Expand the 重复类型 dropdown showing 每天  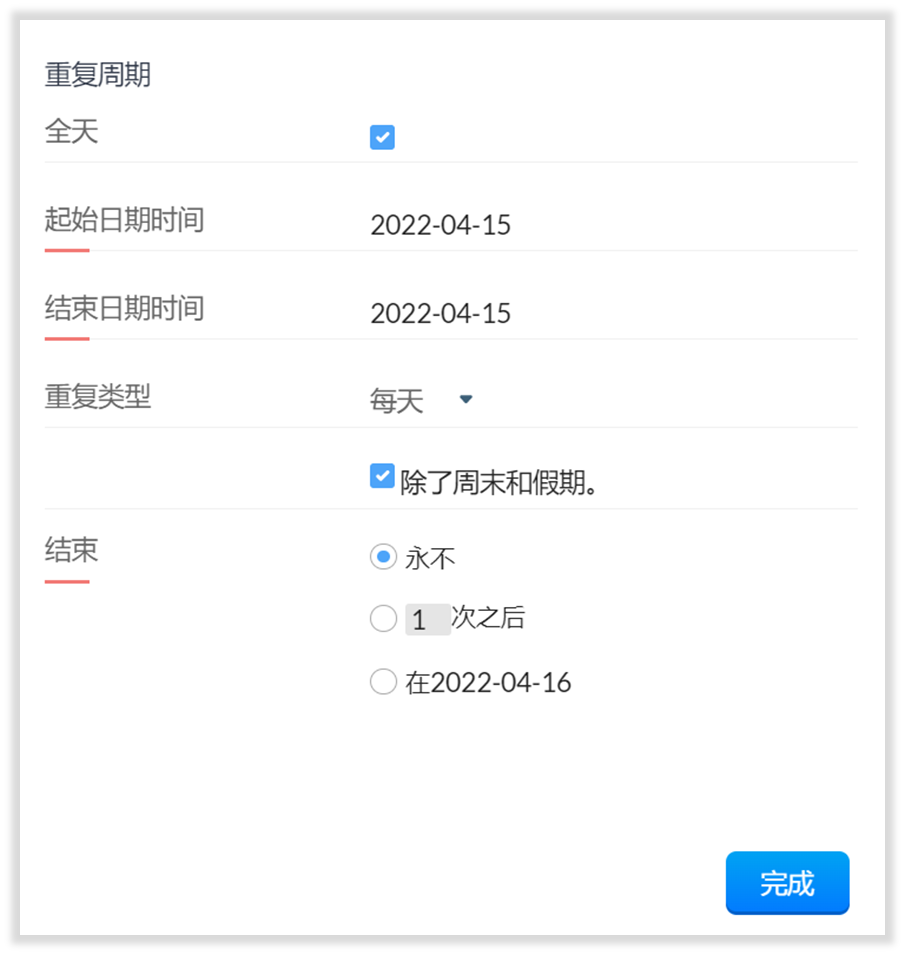point(421,401)
